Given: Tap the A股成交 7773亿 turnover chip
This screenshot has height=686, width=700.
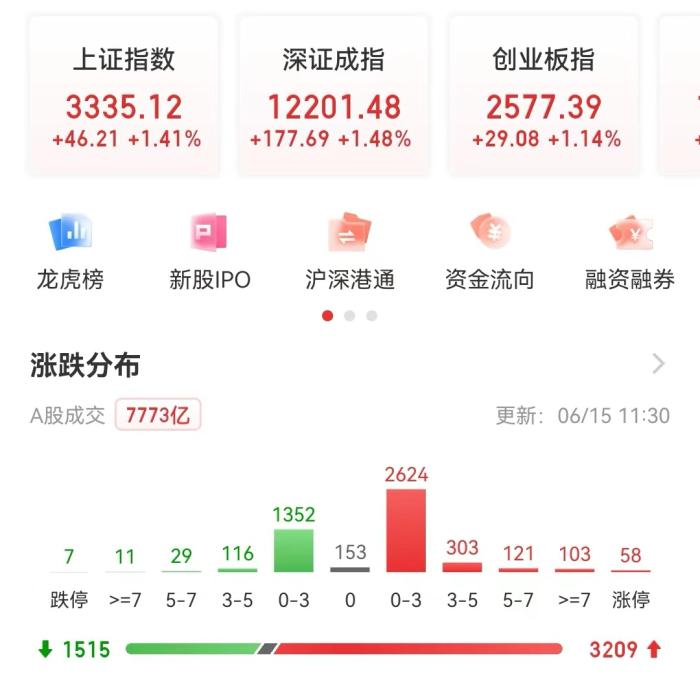Looking at the screenshot, I should point(158,415).
